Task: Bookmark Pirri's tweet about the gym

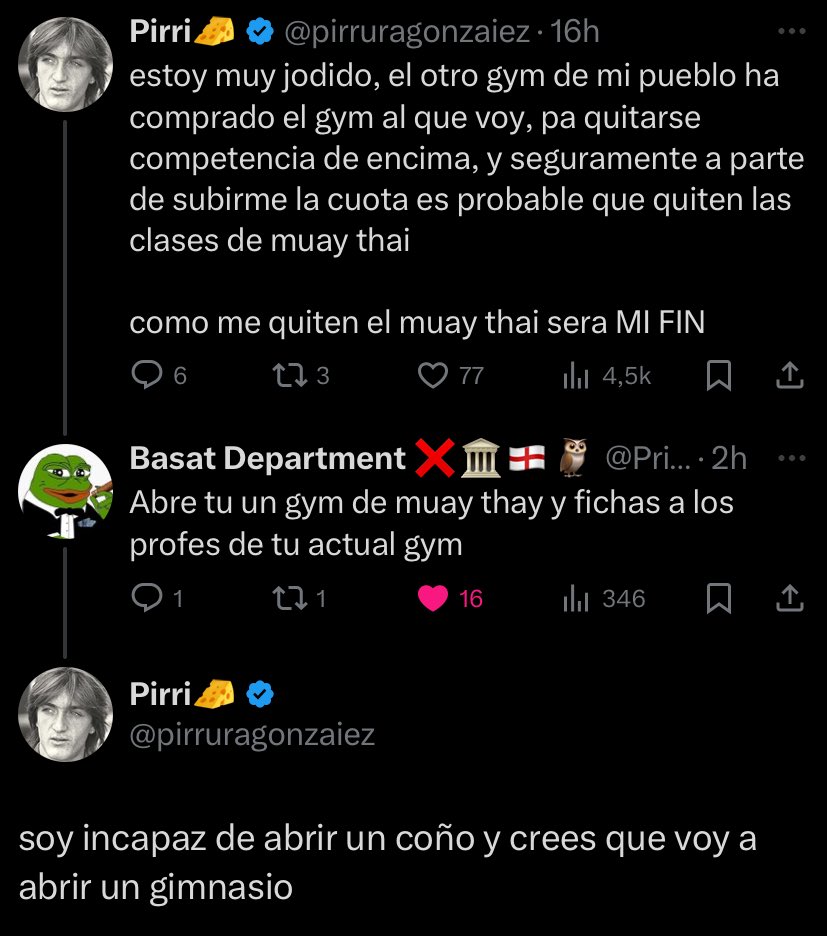Action: tap(720, 375)
